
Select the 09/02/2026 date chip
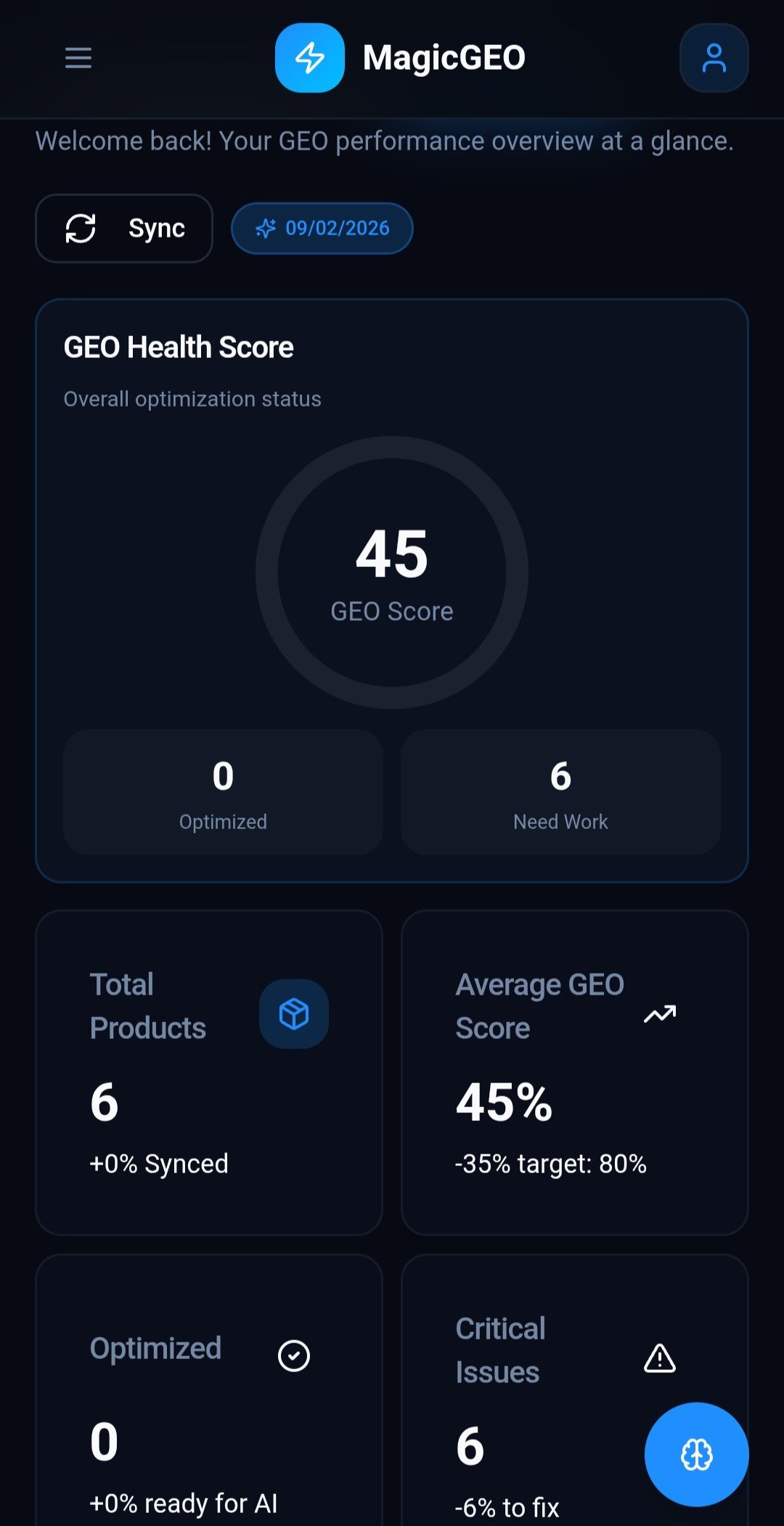click(x=322, y=229)
